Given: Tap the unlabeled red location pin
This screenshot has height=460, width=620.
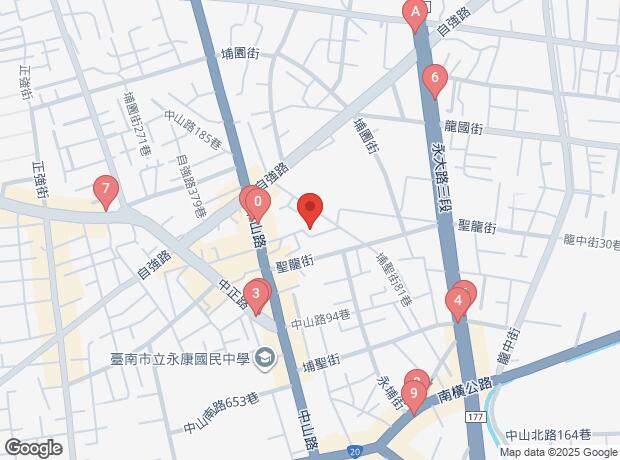Looking at the screenshot, I should (x=310, y=208).
